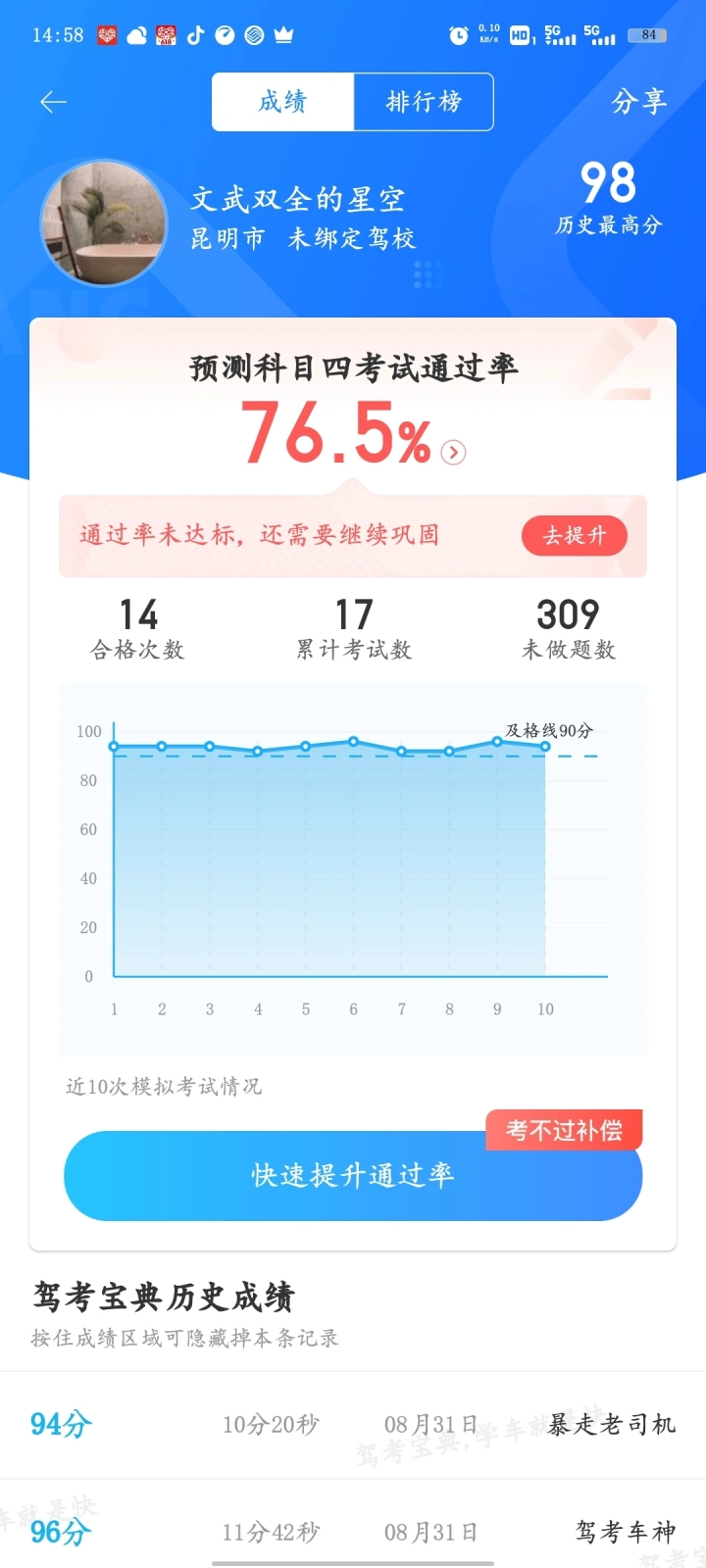Go back using the top-left arrow
The width and height of the screenshot is (706, 1568).
point(53,102)
